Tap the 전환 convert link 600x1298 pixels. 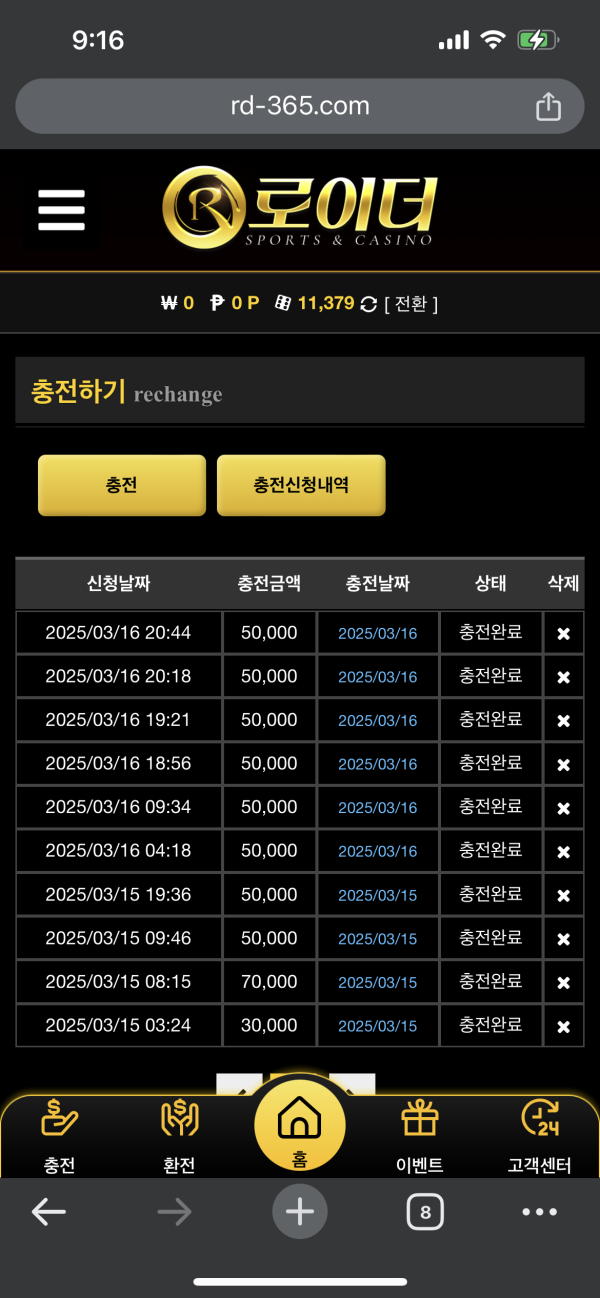point(411,303)
